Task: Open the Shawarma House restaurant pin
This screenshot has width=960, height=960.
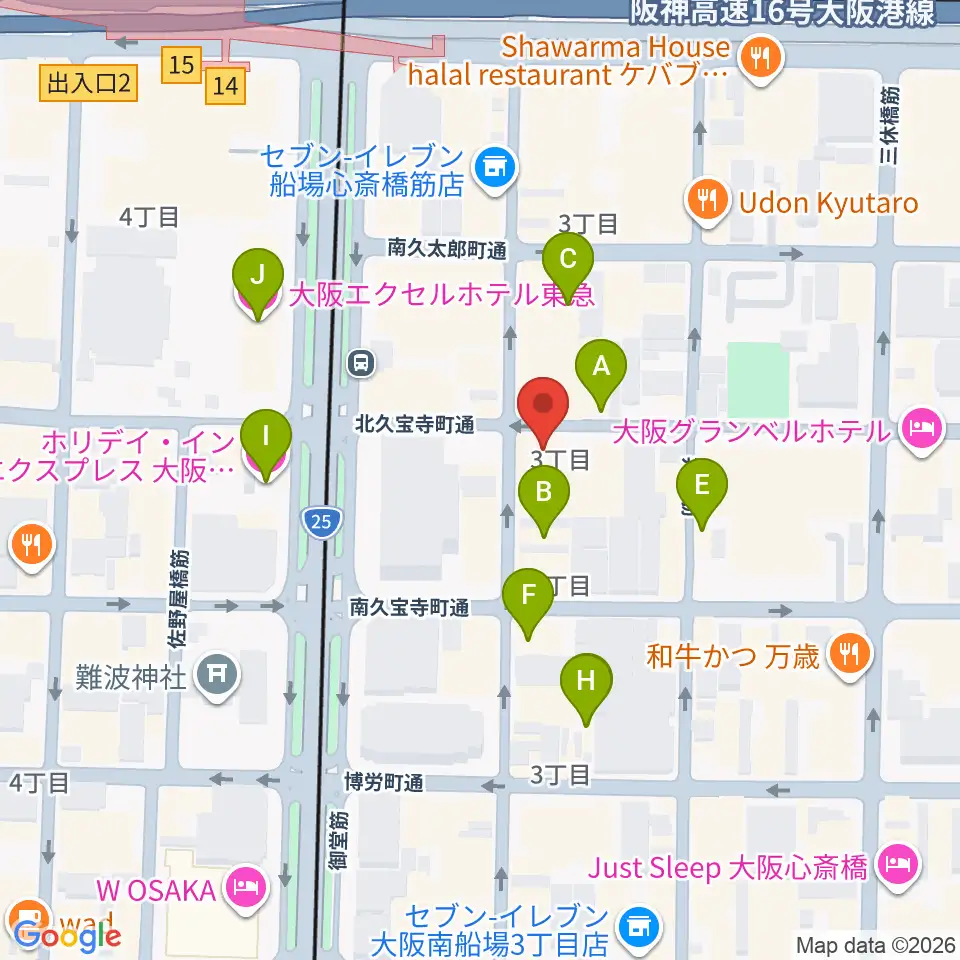Action: 761,59
